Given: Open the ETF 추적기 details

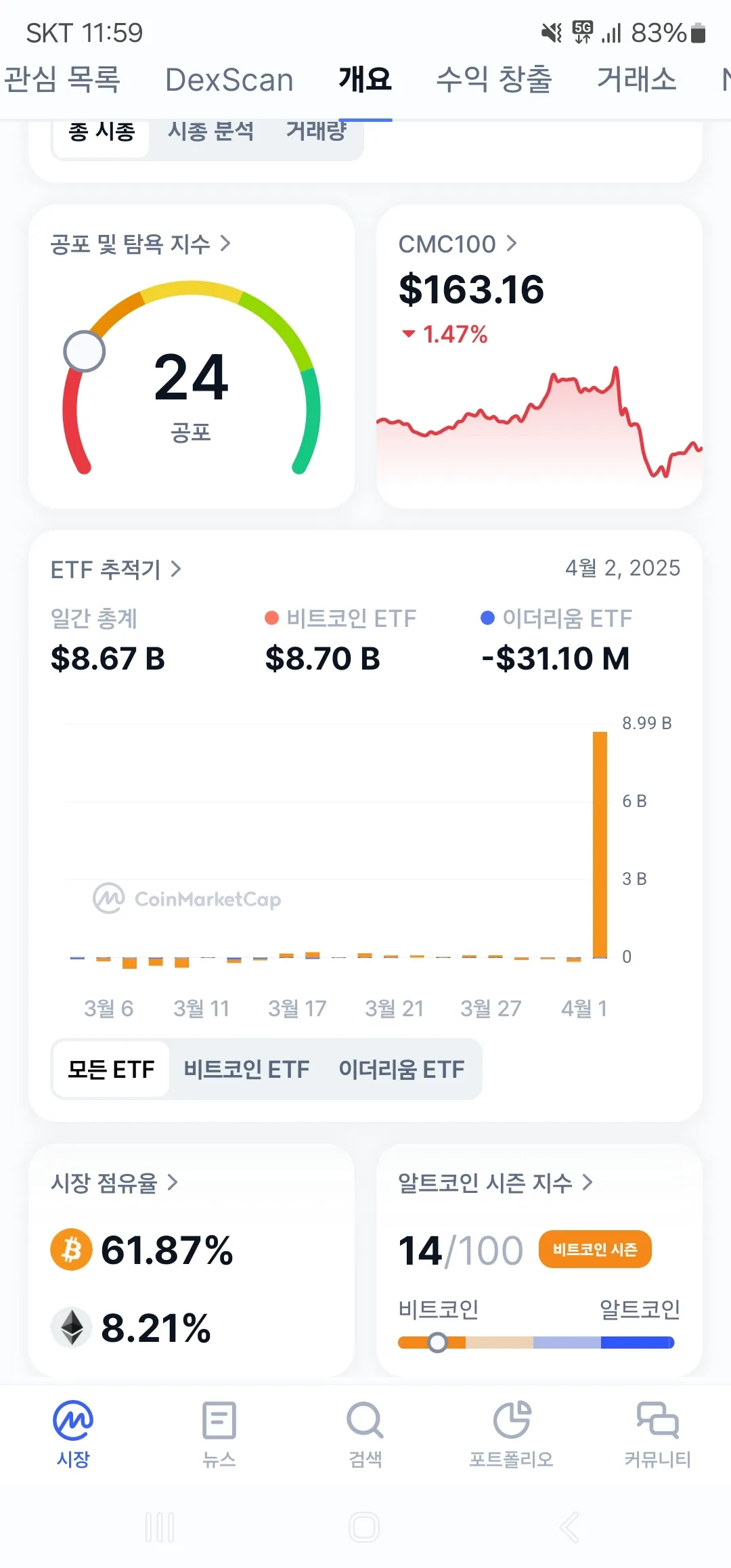Looking at the screenshot, I should pos(116,569).
